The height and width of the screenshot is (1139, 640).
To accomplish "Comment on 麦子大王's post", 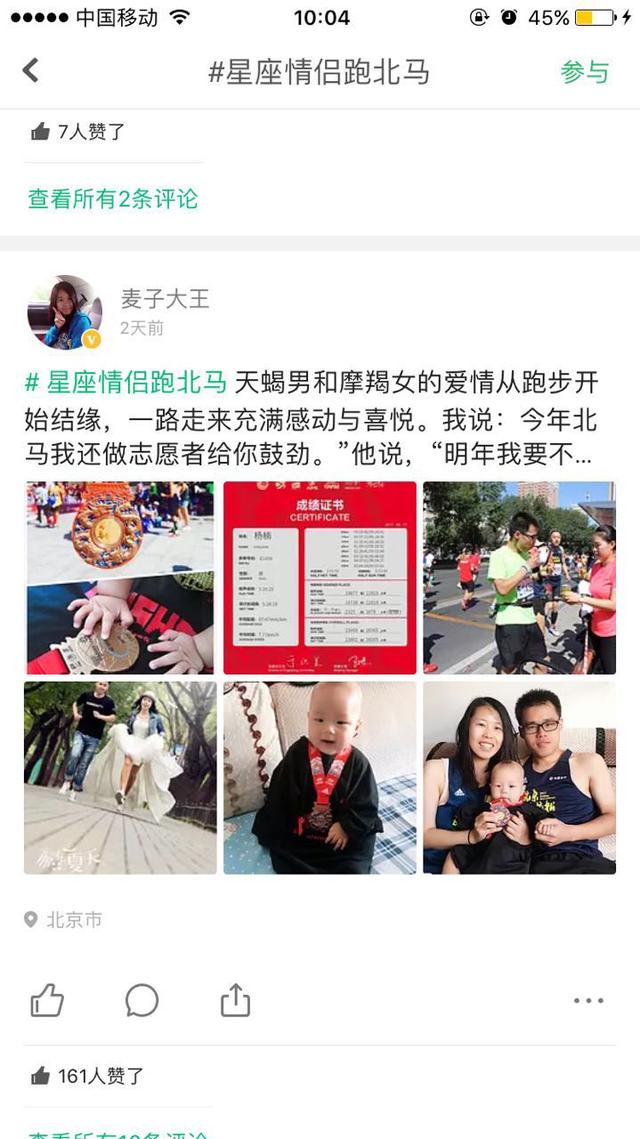I will (x=141, y=999).
